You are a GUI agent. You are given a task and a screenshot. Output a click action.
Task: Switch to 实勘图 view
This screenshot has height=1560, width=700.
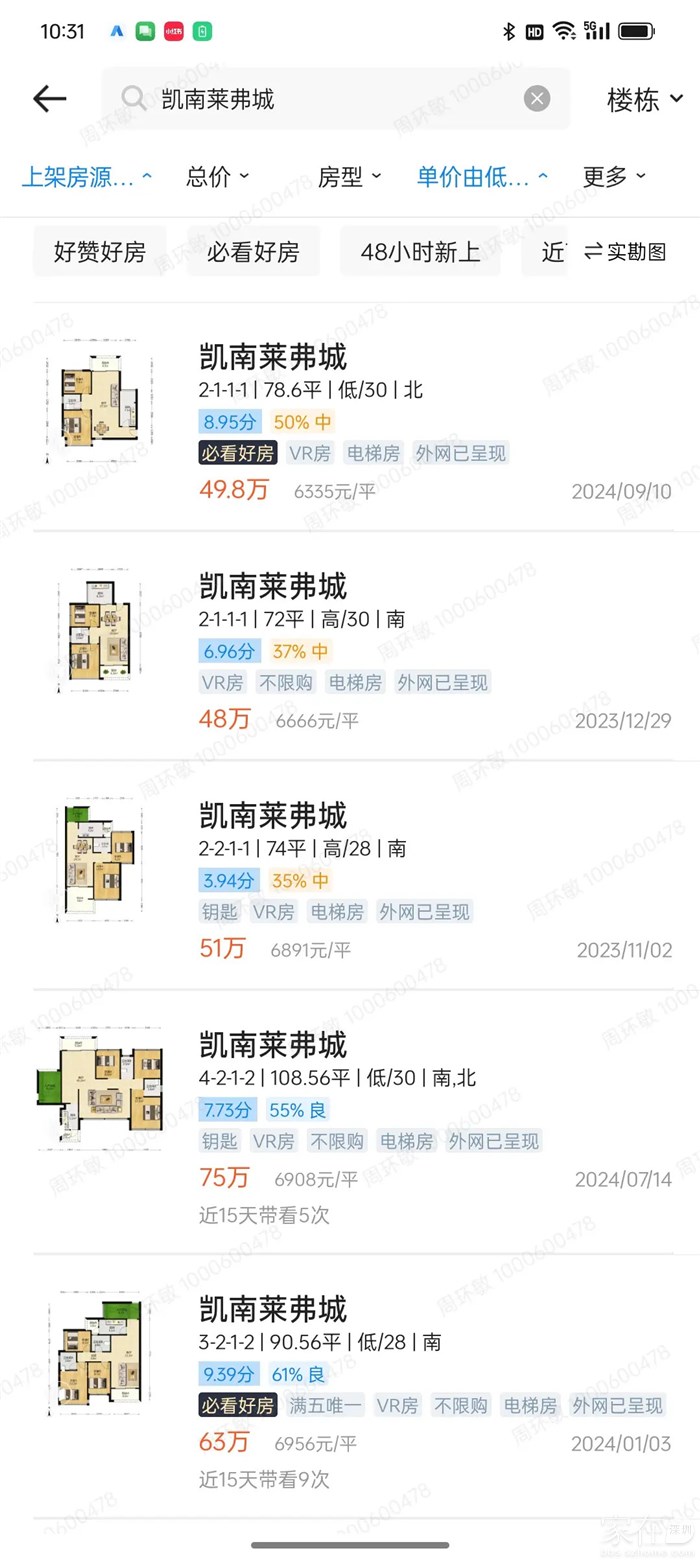(x=625, y=252)
